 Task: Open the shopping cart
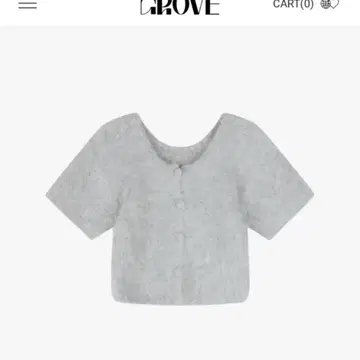click(293, 4)
